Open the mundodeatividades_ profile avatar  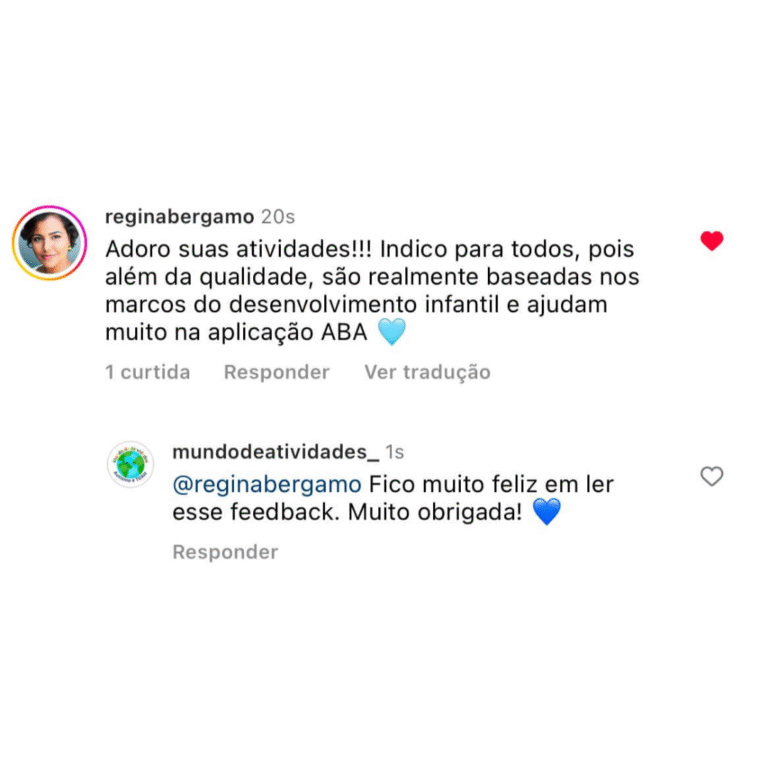pos(130,465)
